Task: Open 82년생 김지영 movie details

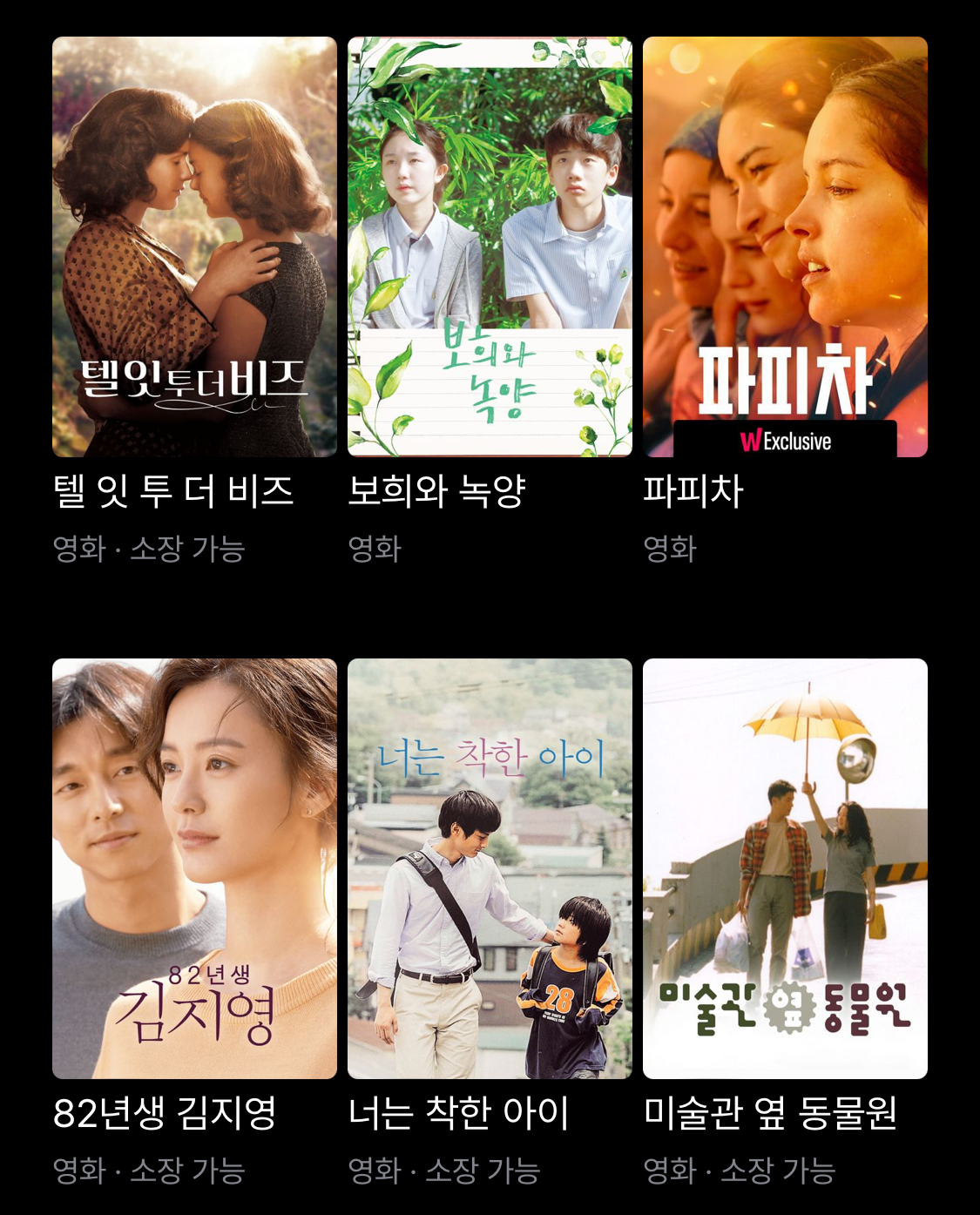Action: (194, 868)
